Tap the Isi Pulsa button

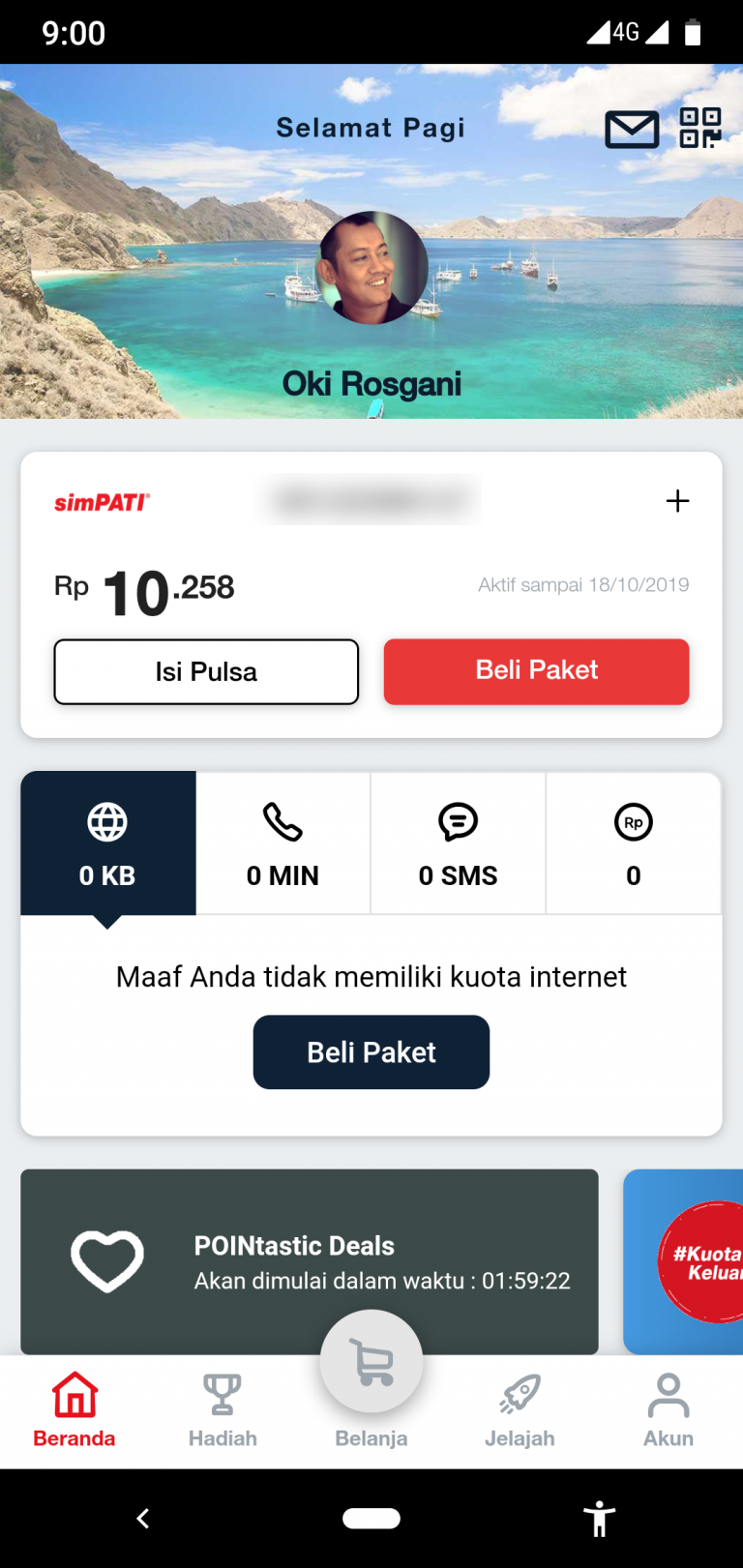point(206,671)
